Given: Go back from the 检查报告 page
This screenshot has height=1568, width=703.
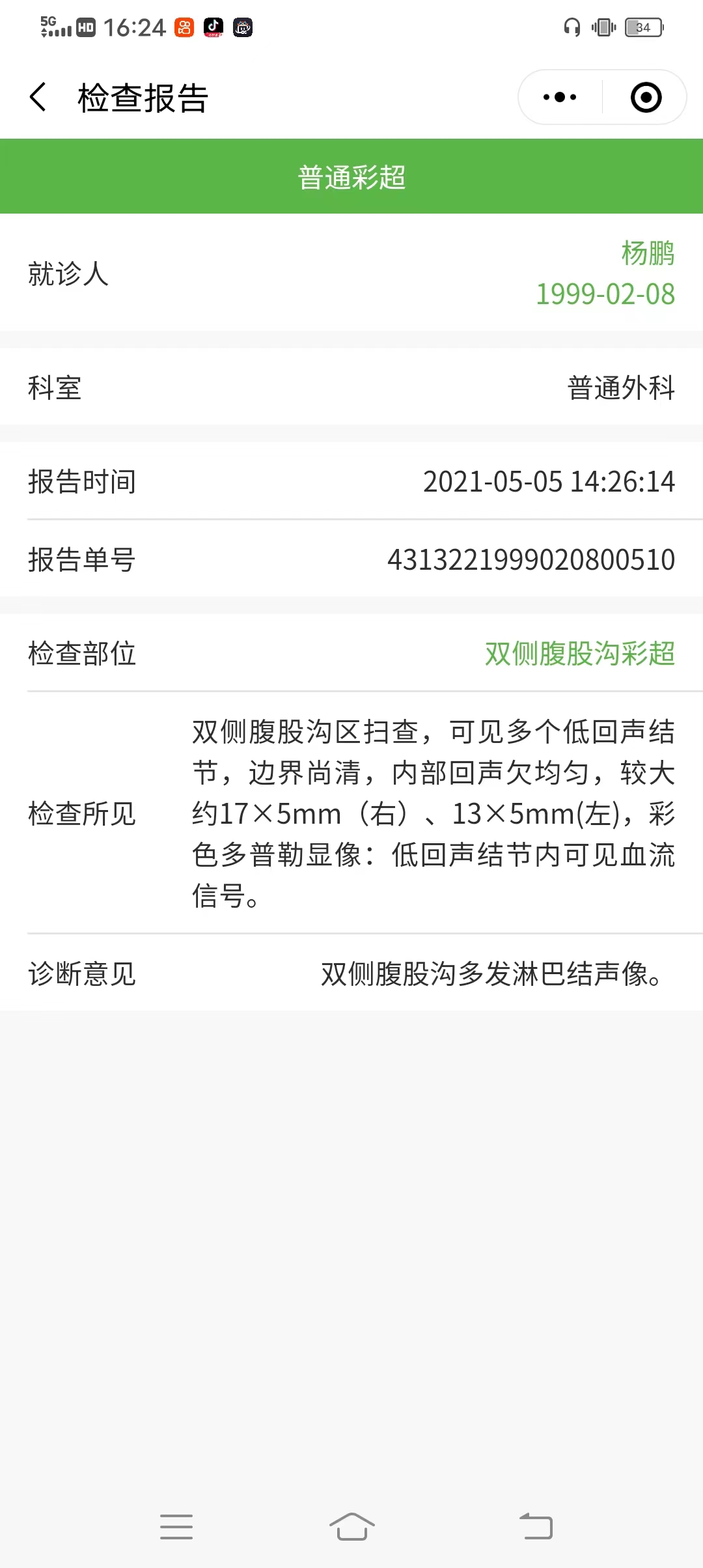Looking at the screenshot, I should [38, 98].
